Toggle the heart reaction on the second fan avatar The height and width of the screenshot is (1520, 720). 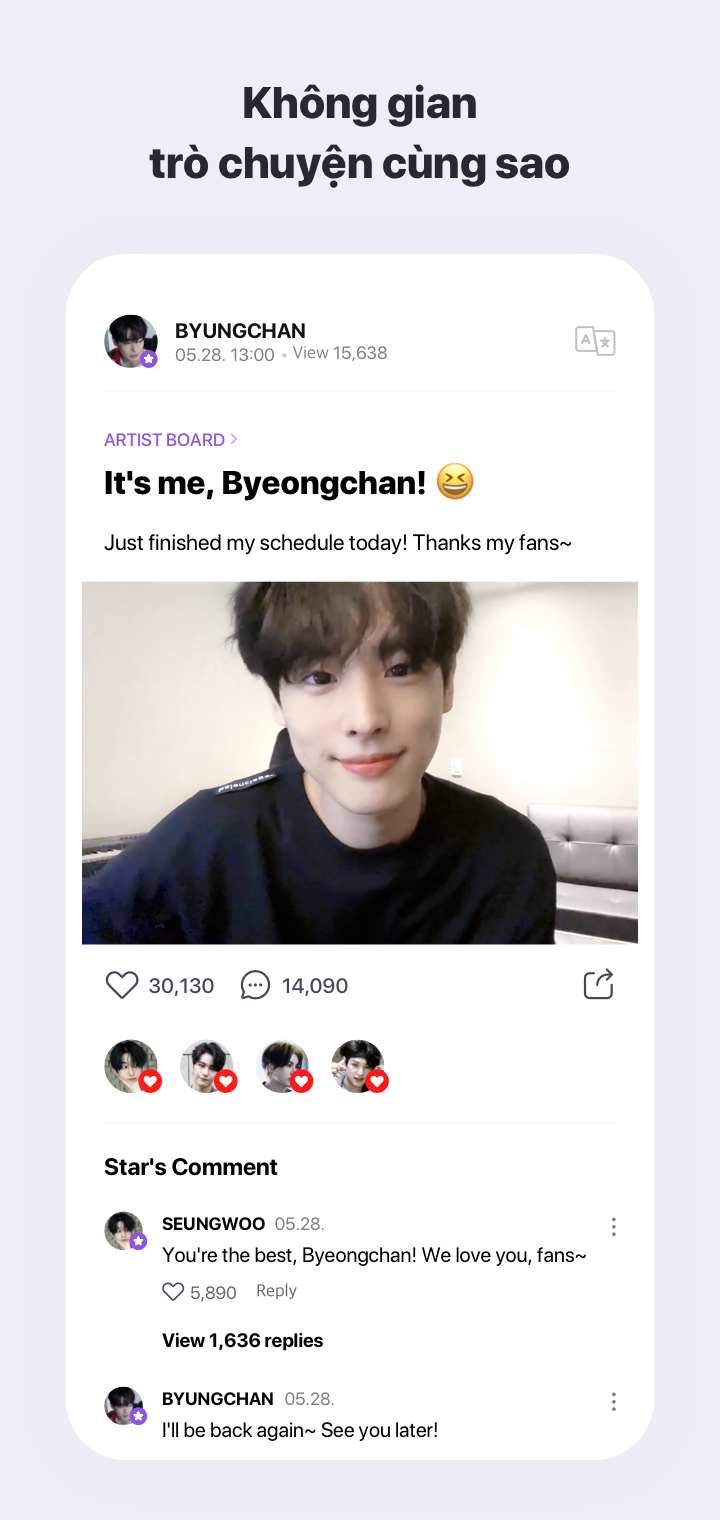pos(225,1081)
